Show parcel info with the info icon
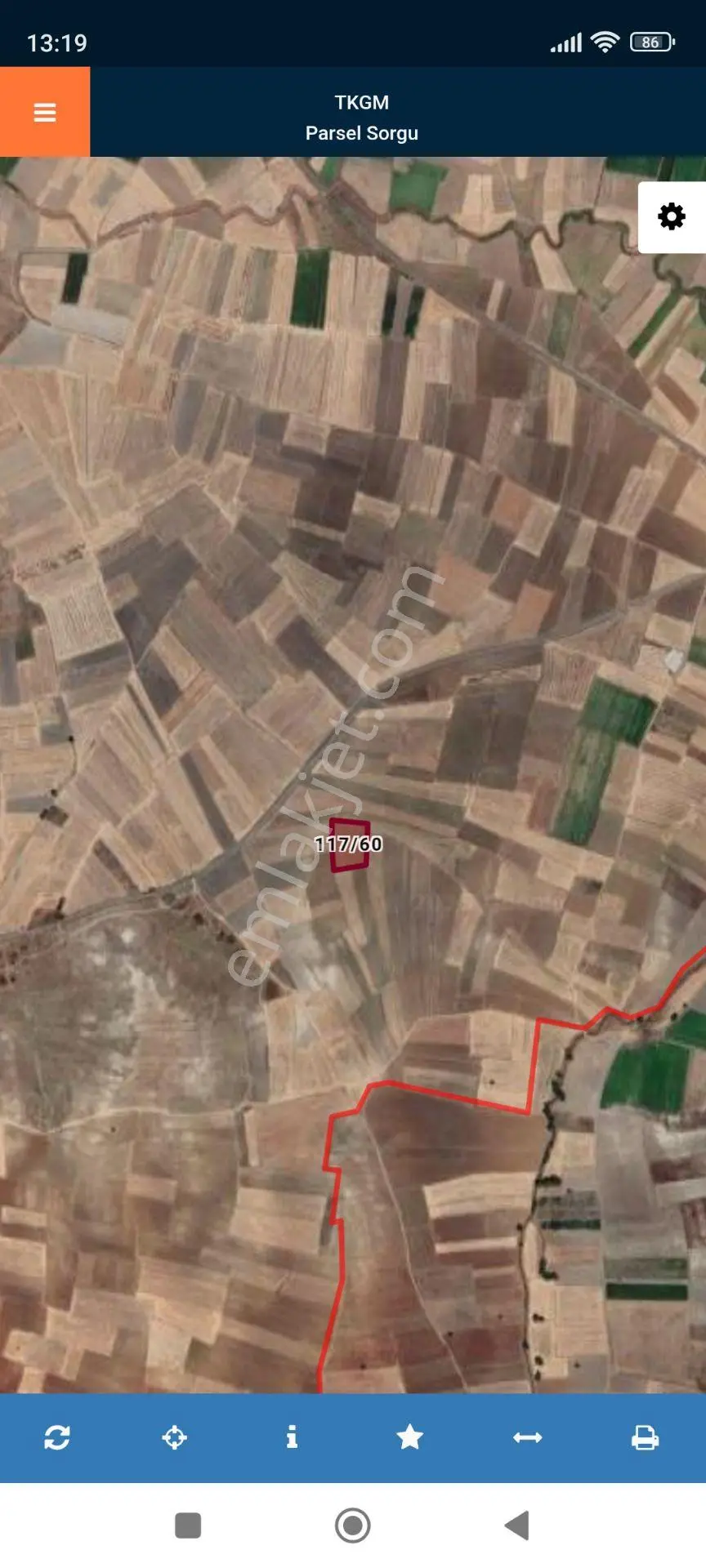706x1568 pixels. pos(292,1437)
